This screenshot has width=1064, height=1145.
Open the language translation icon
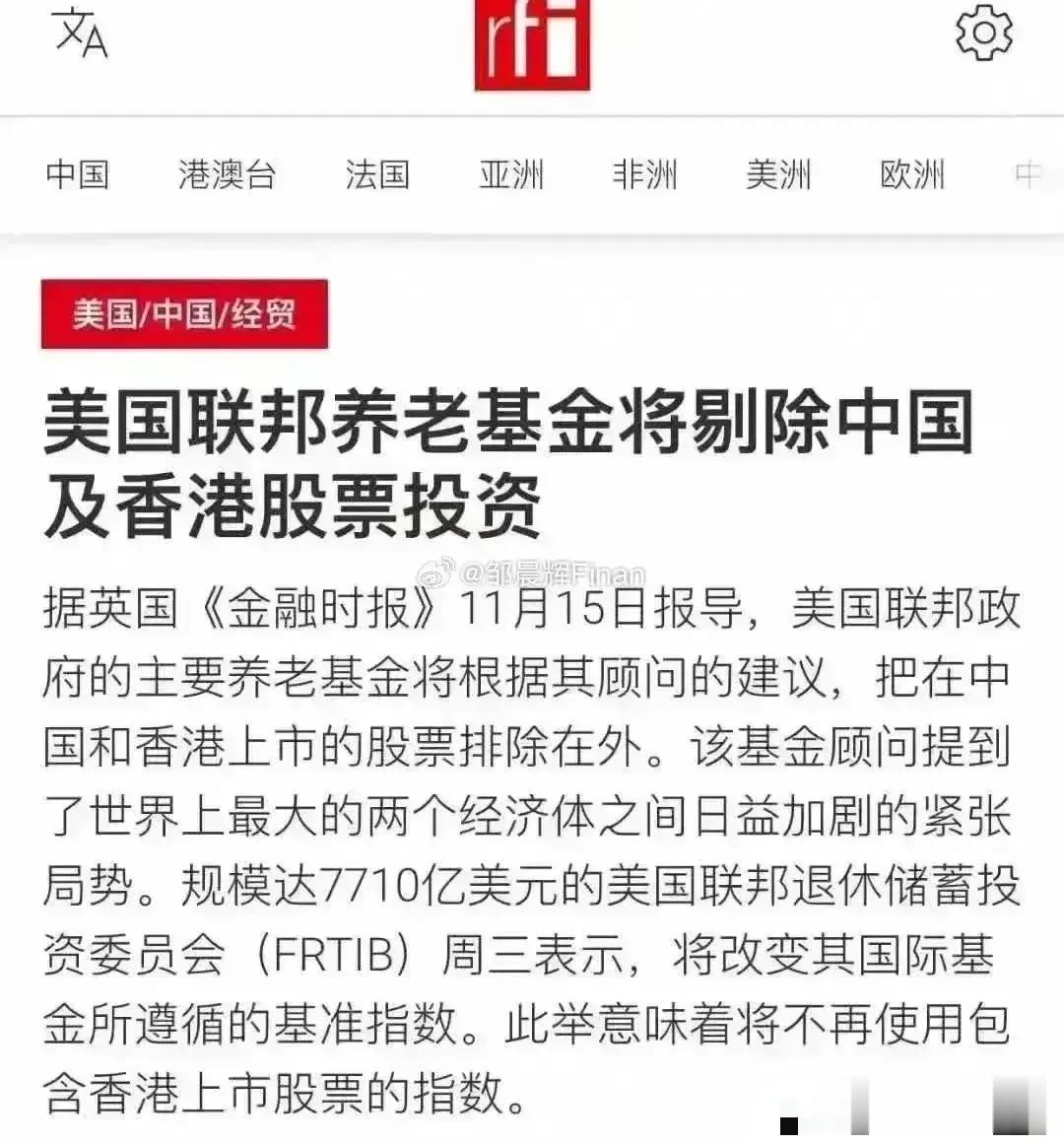pyautogui.click(x=81, y=34)
